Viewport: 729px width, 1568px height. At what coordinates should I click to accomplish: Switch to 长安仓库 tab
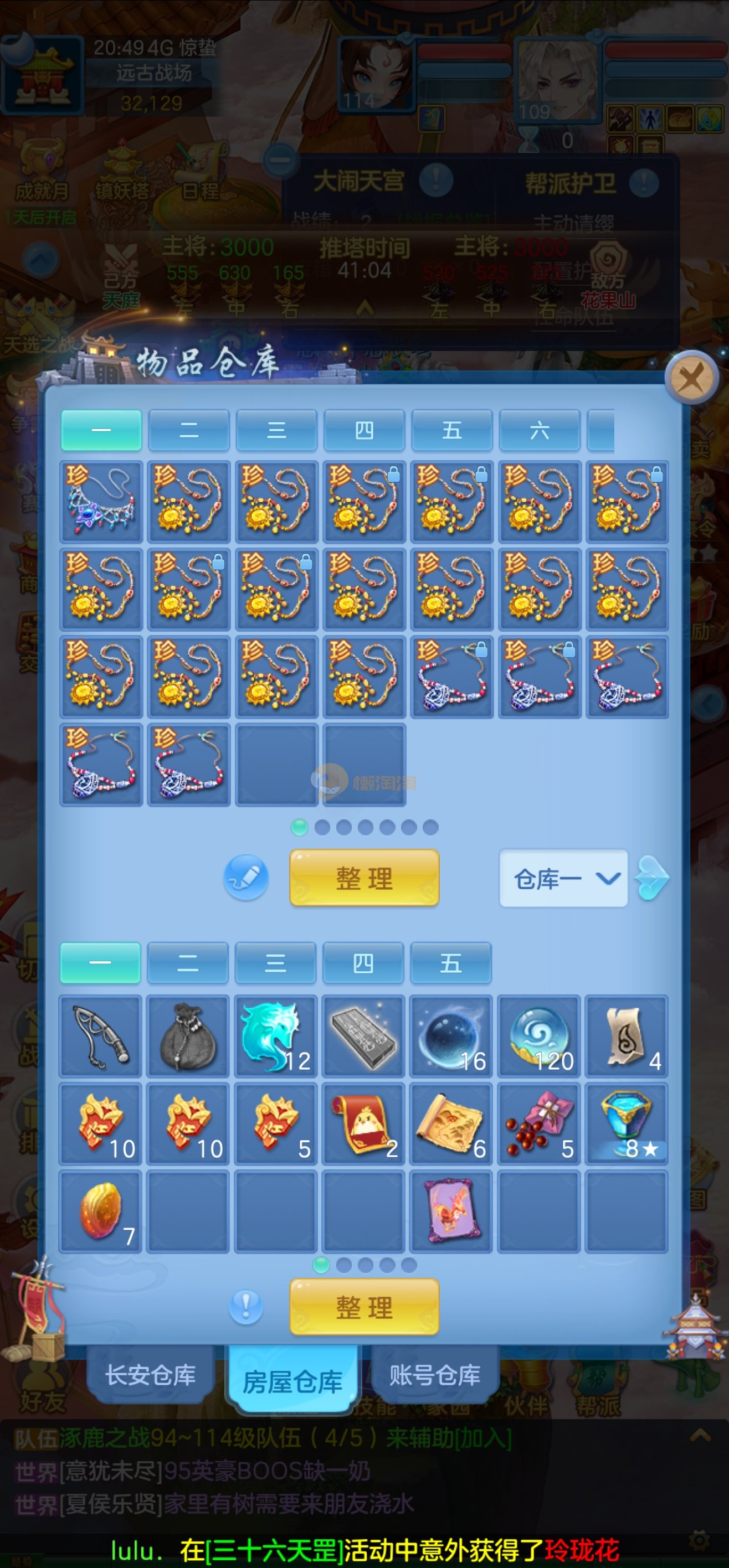click(151, 1374)
